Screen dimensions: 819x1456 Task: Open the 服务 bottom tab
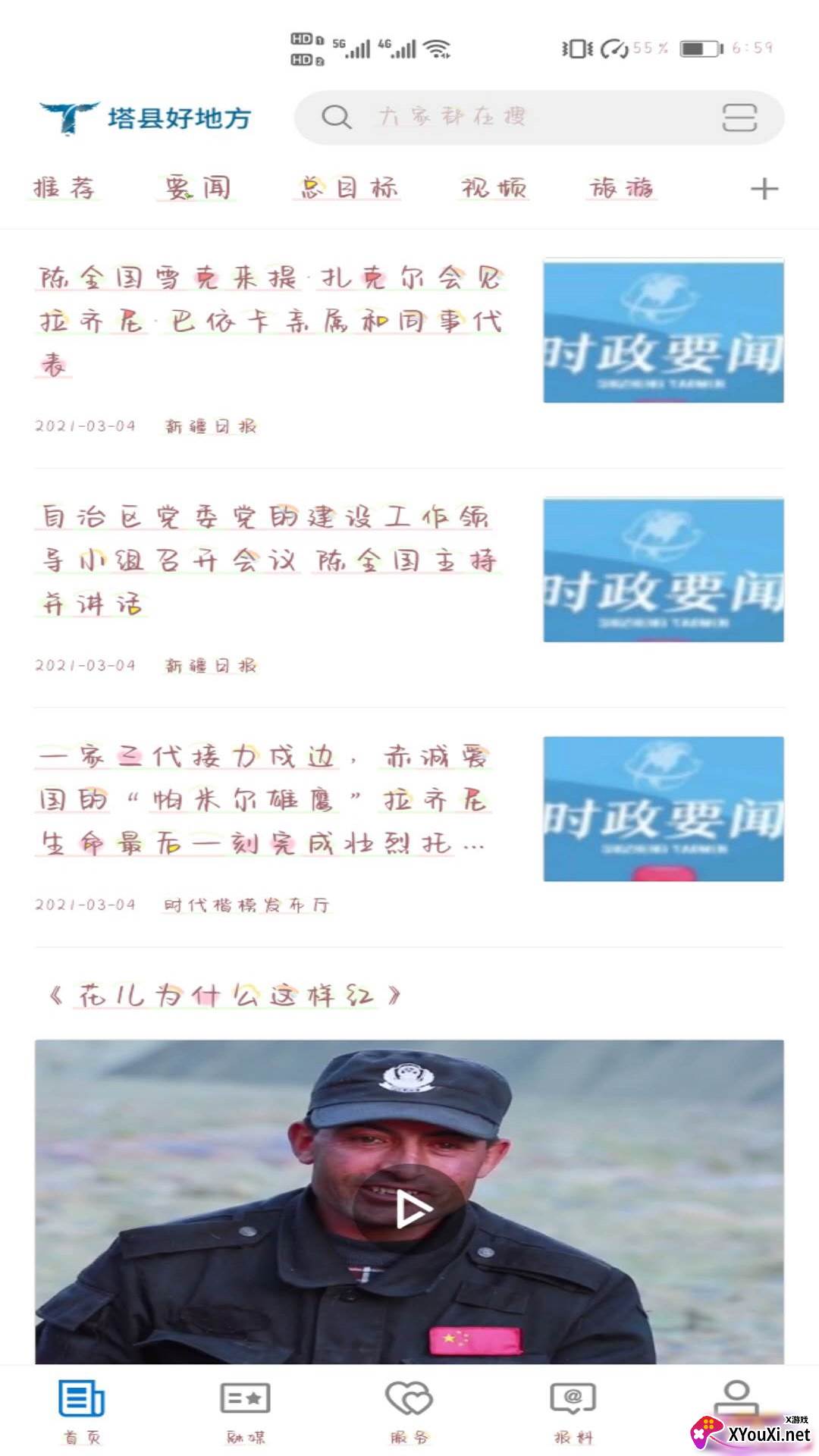click(409, 1410)
